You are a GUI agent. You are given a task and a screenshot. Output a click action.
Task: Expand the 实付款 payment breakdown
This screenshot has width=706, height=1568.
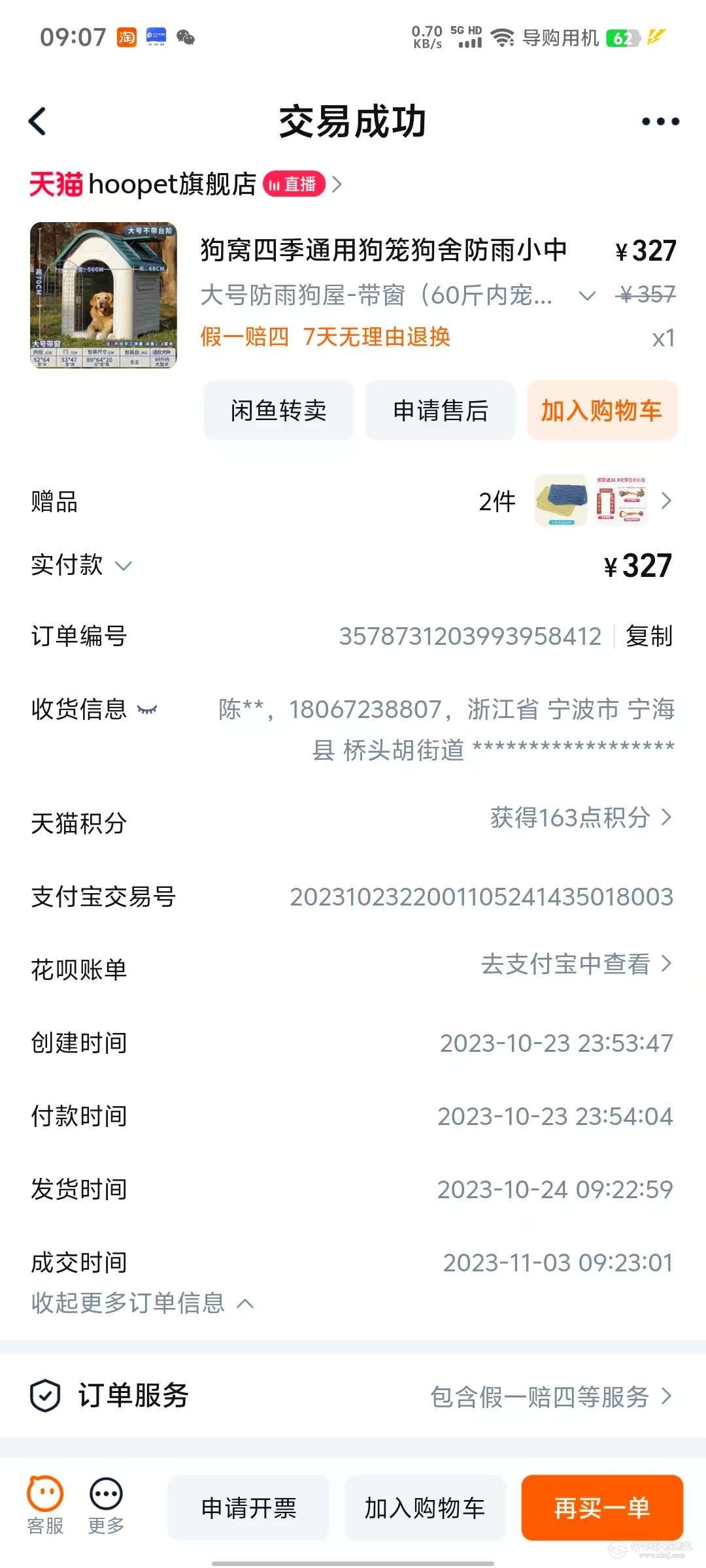coord(123,566)
